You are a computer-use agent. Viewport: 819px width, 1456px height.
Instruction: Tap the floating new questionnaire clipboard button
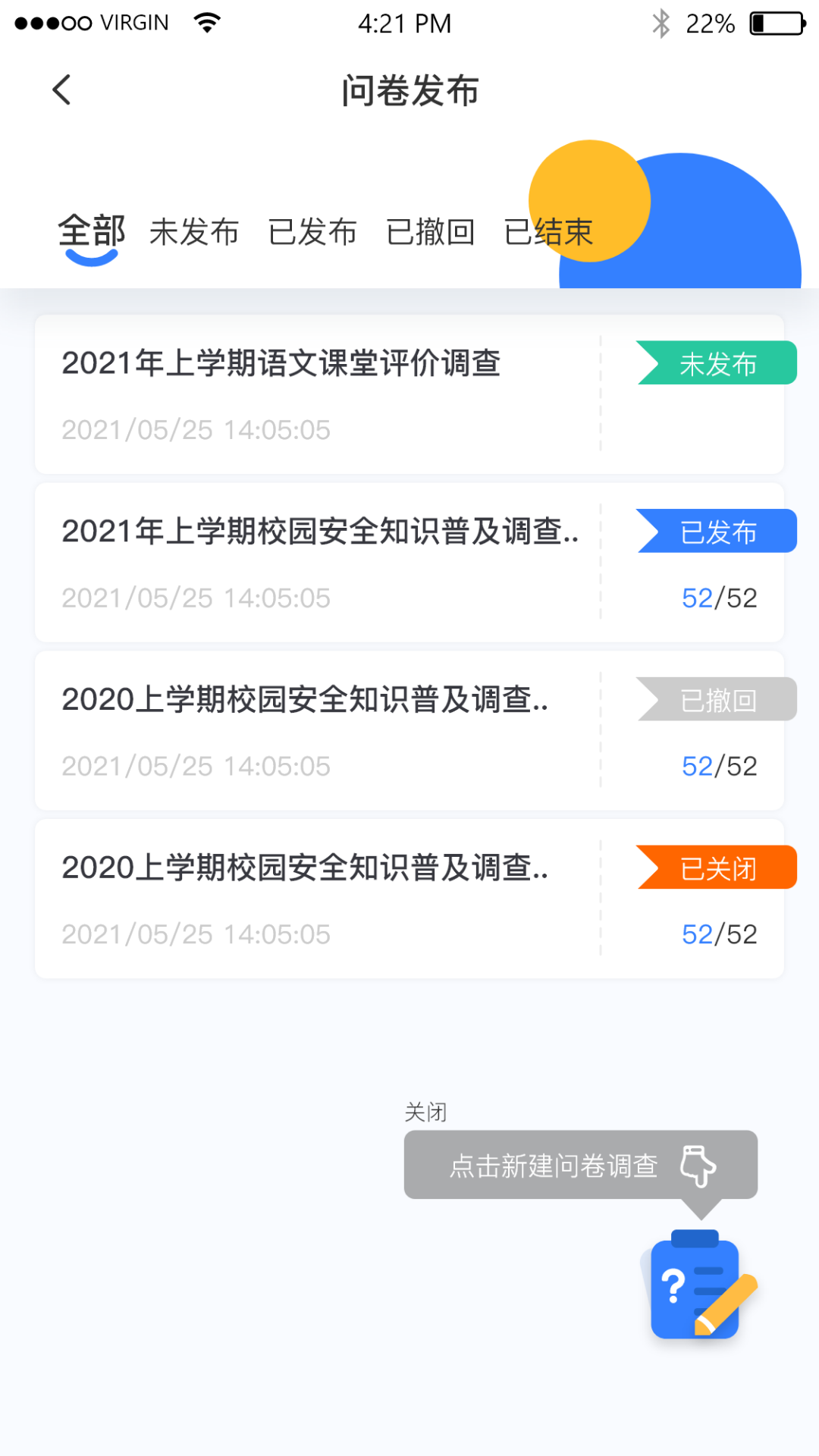click(696, 1286)
